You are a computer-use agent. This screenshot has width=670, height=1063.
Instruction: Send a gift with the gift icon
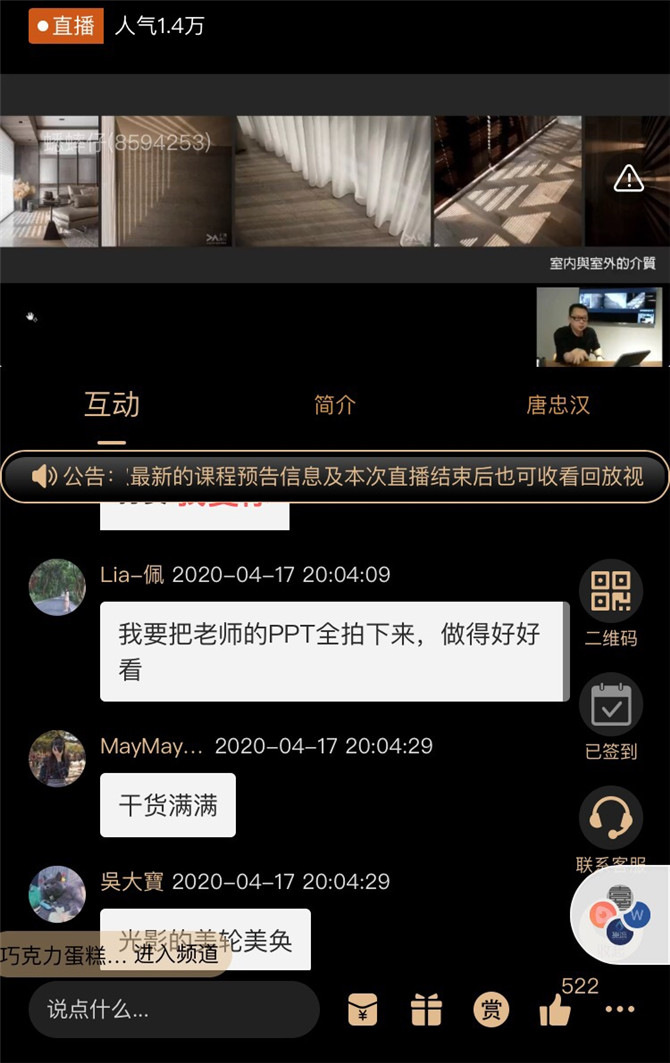426,1010
